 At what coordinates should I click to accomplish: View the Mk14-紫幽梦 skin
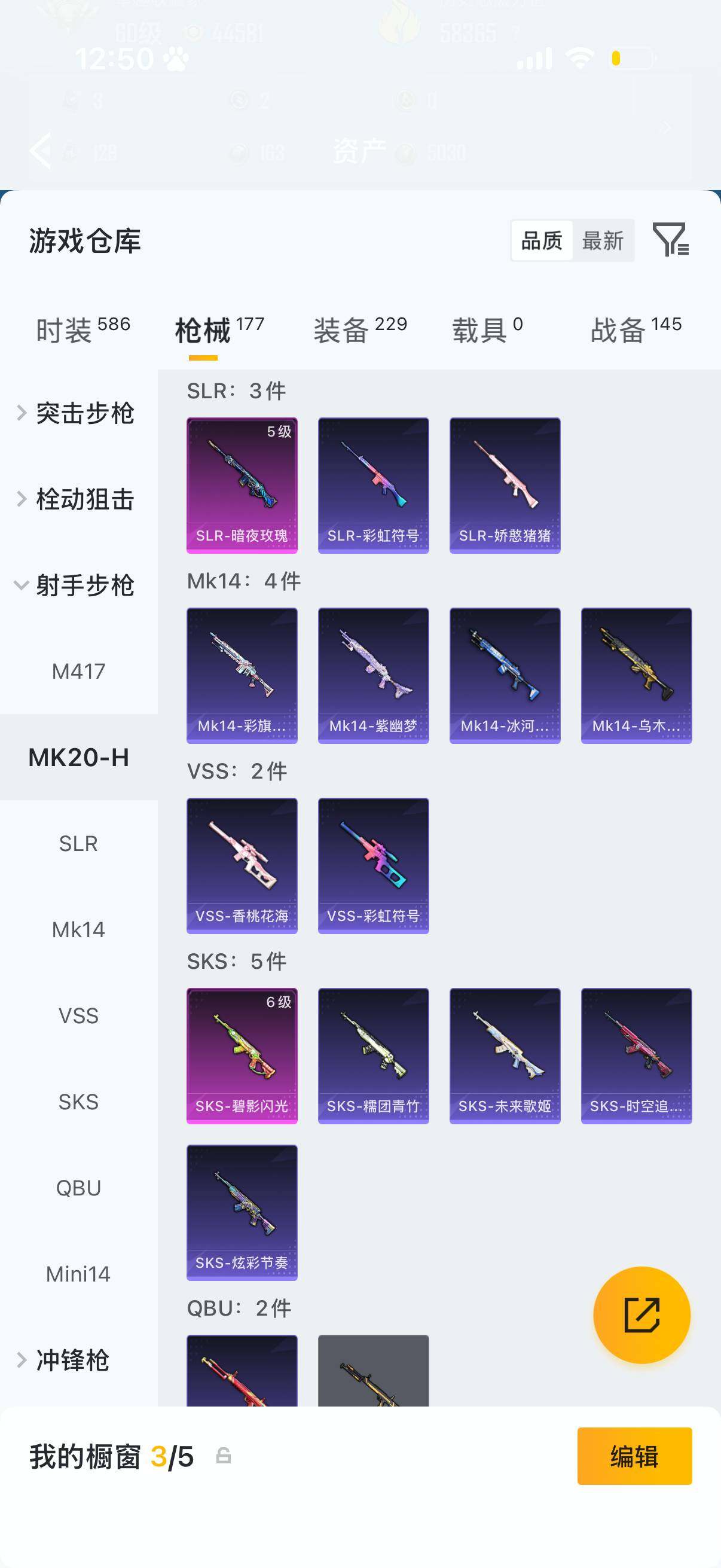click(x=373, y=675)
